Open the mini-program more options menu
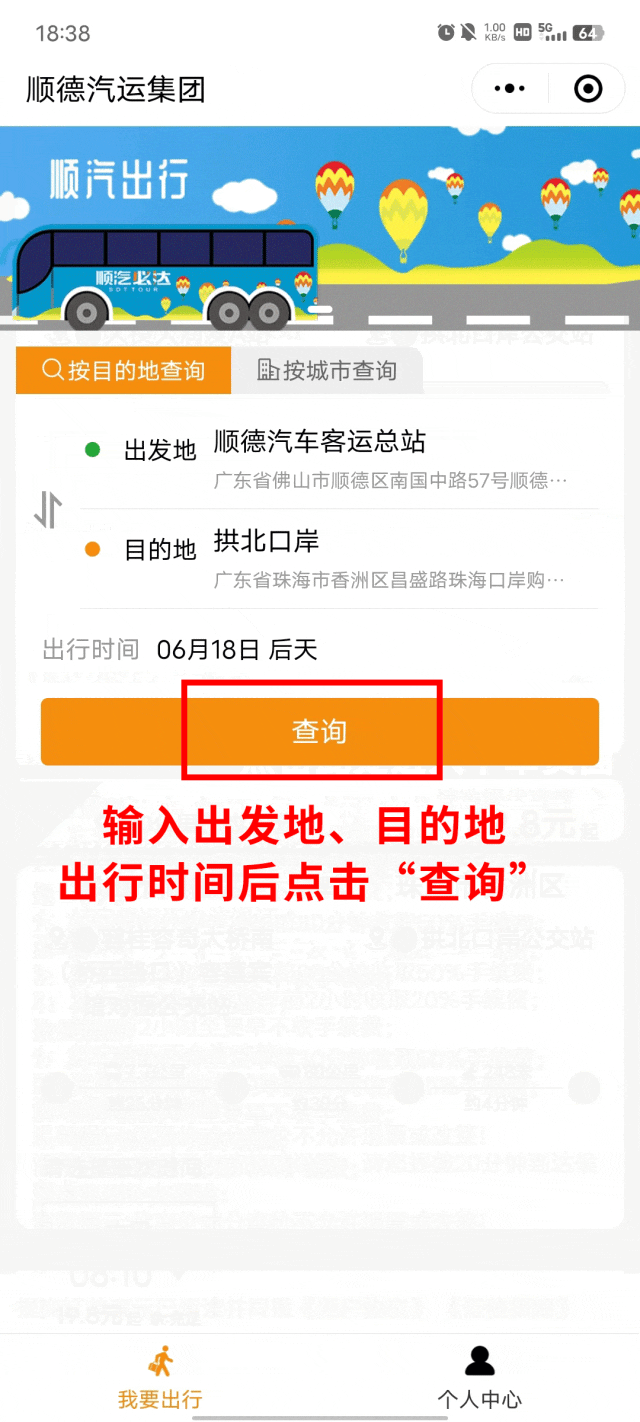 (510, 89)
